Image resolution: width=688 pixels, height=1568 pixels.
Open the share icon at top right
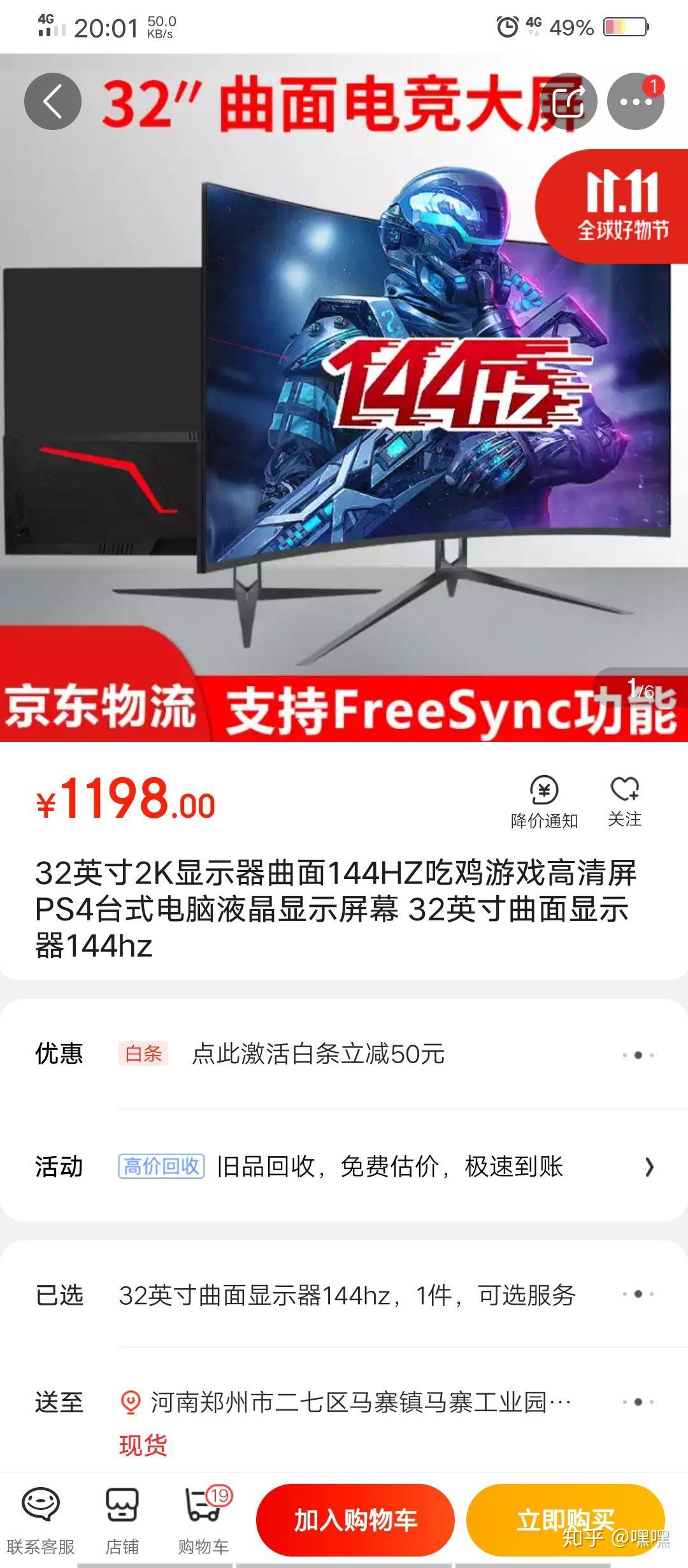coord(570,102)
